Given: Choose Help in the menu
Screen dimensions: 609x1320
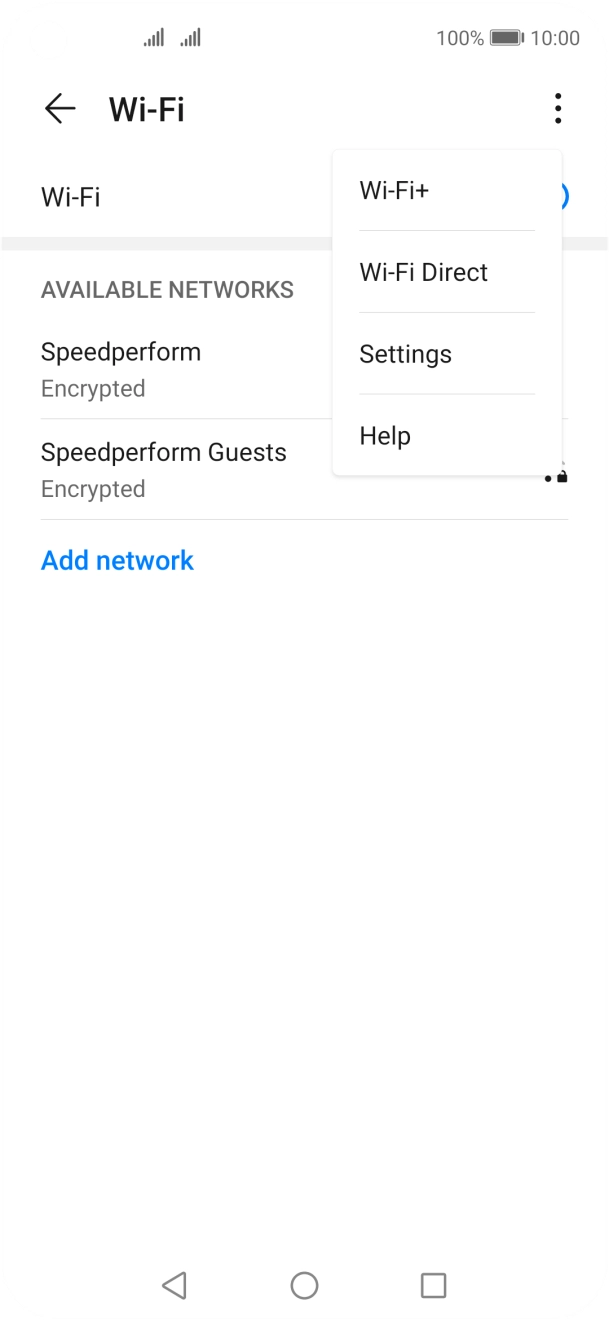Looking at the screenshot, I should click(447, 436).
